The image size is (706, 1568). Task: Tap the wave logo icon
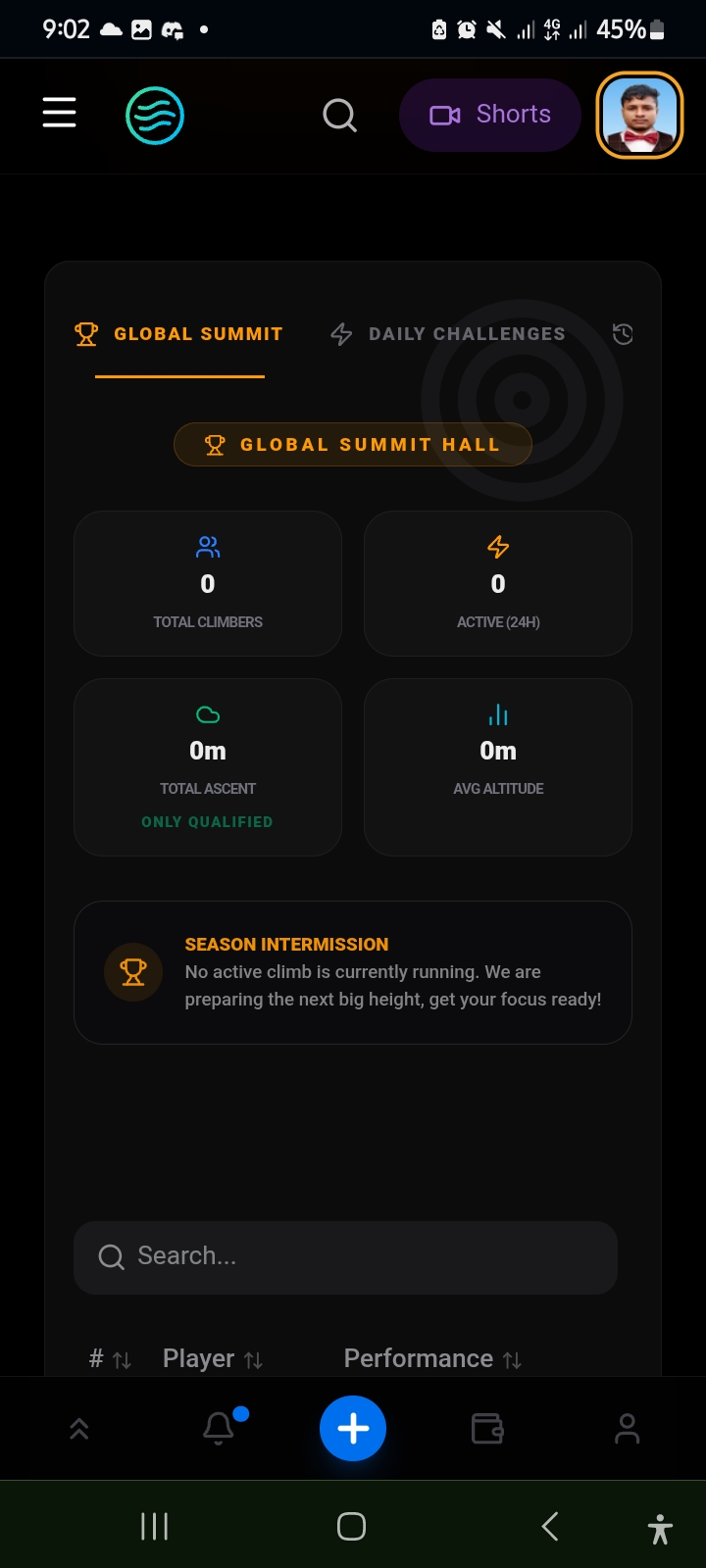tap(155, 116)
